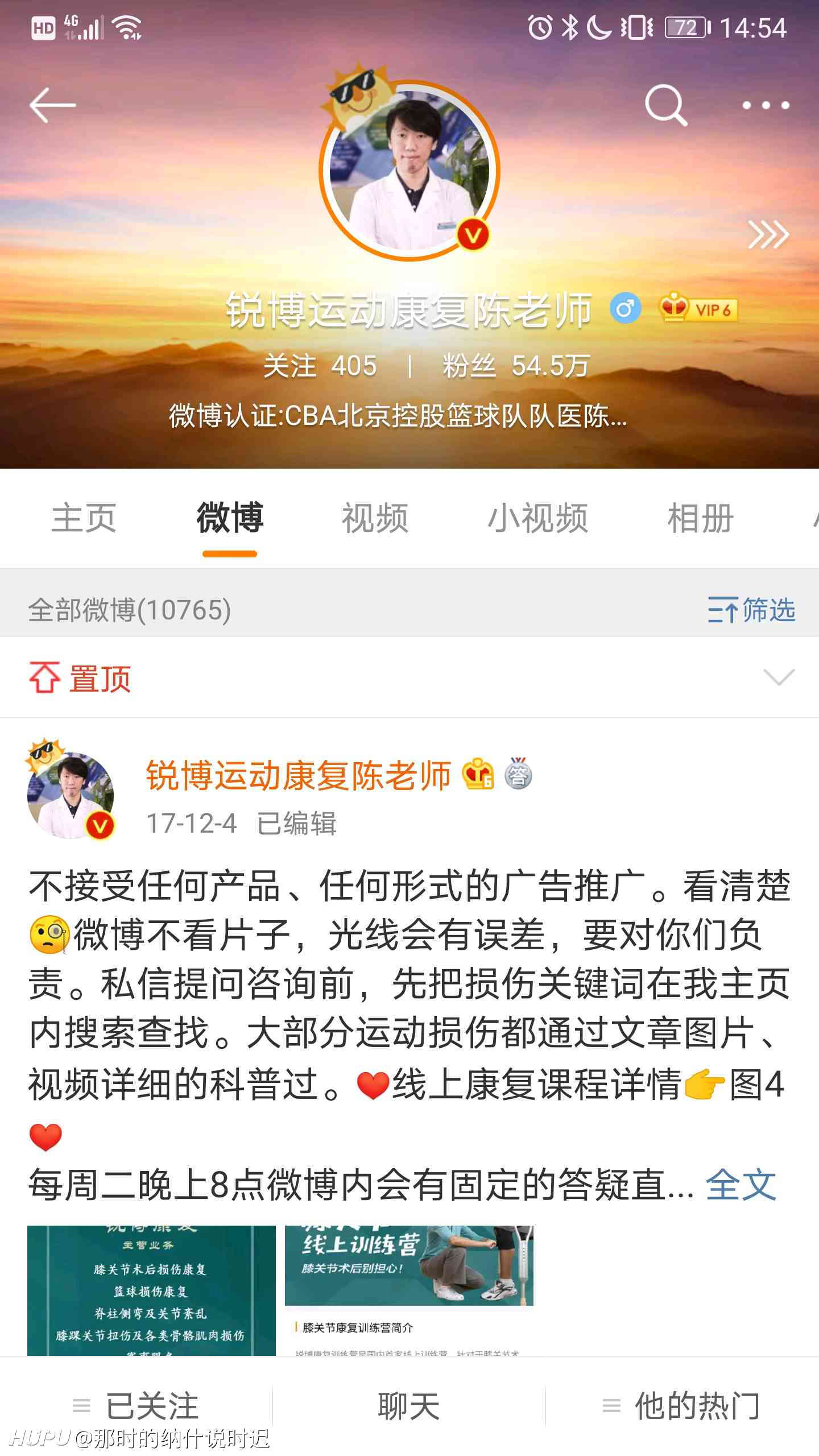Screen dimensions: 819x1456
Task: Tap 全文 to read the full post
Action: click(x=741, y=1185)
